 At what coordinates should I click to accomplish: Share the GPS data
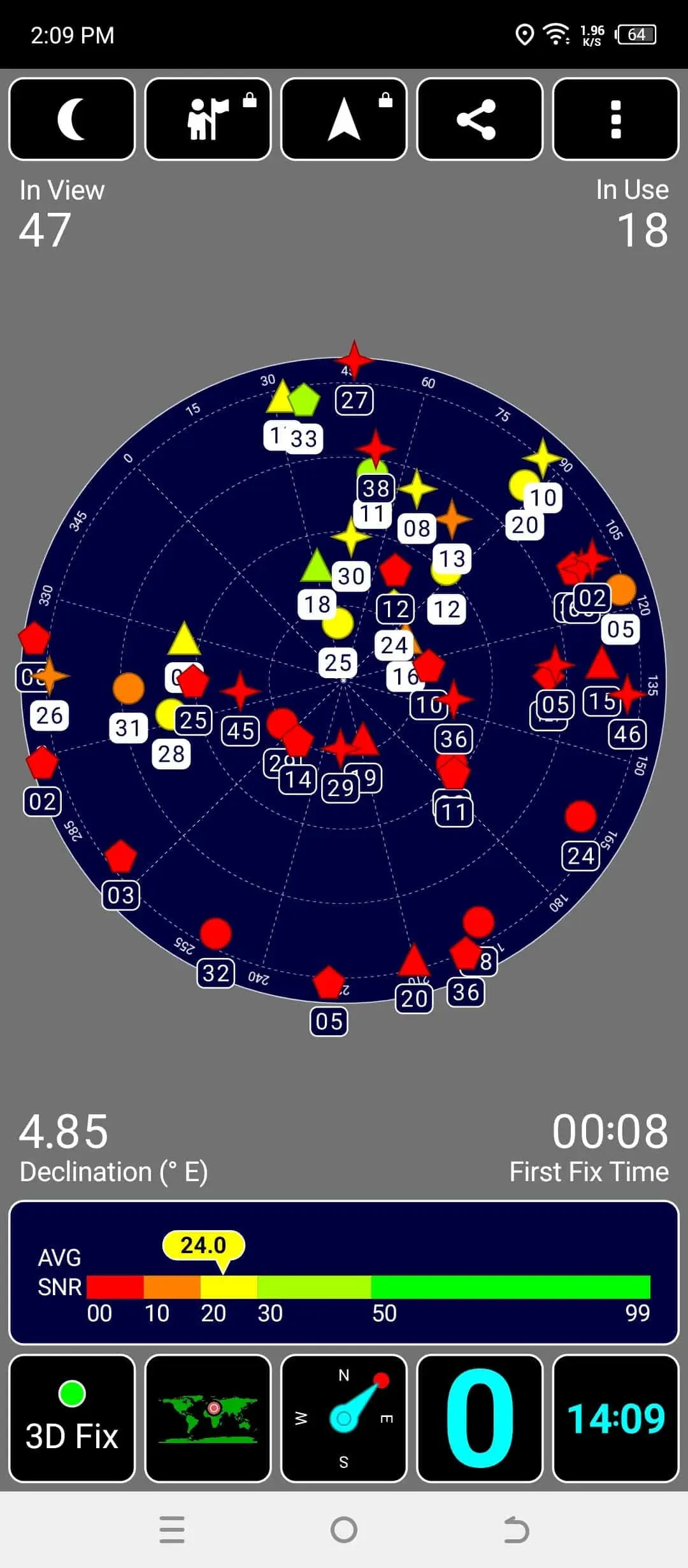480,119
